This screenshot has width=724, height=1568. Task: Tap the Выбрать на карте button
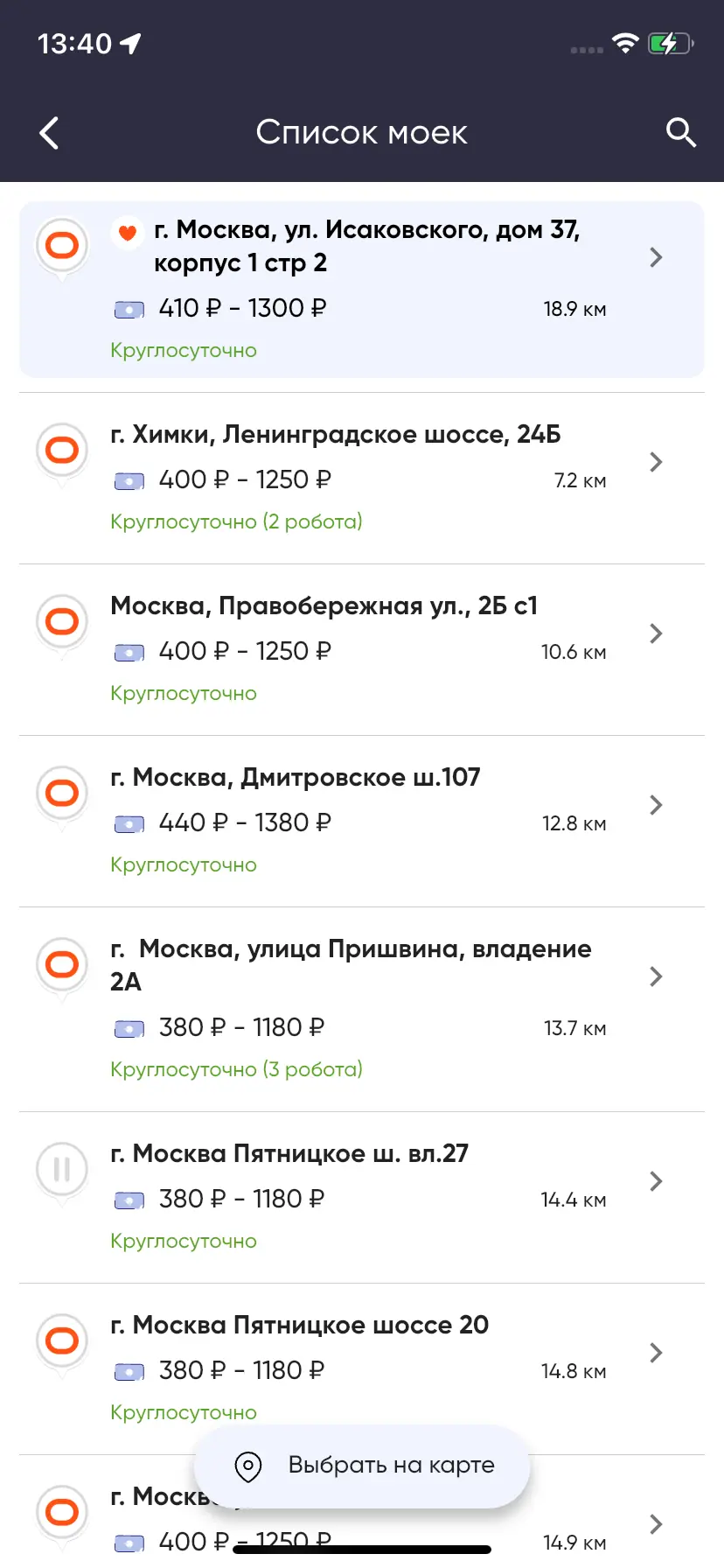362,1466
